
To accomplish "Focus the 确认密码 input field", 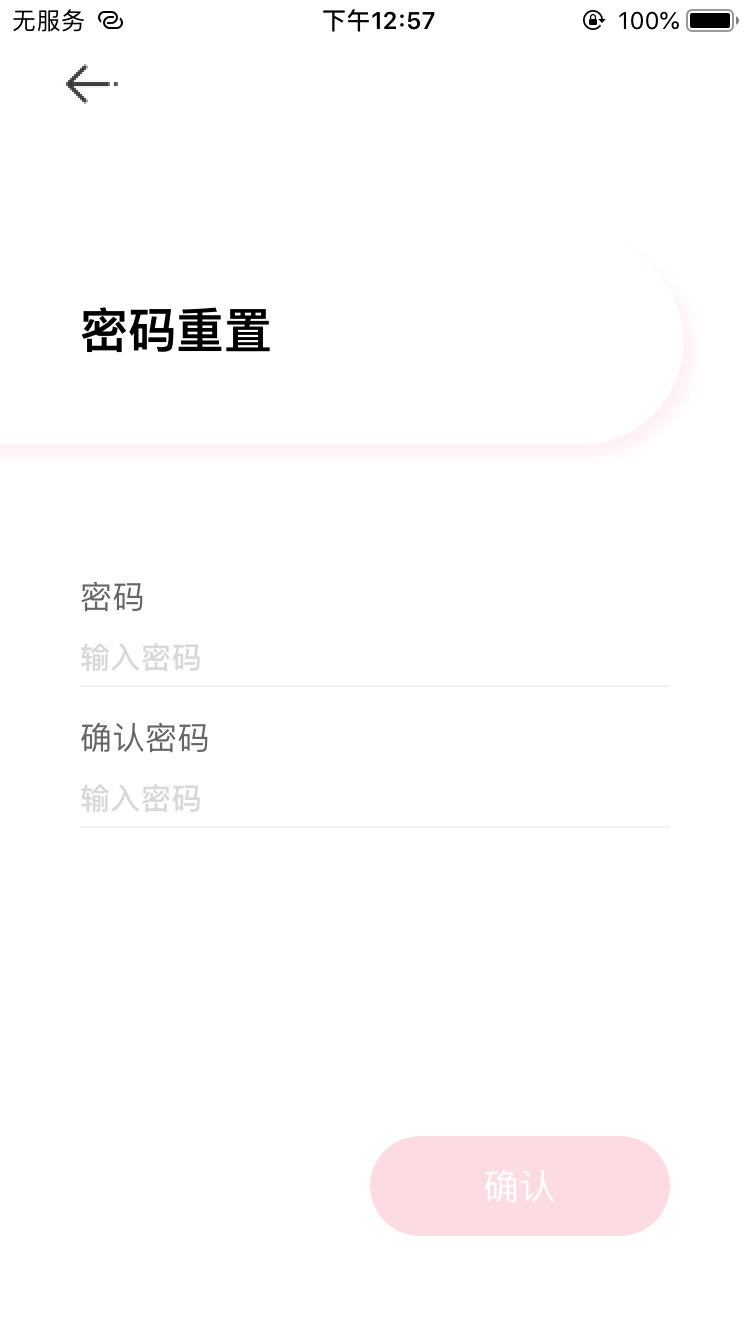I will [x=374, y=799].
